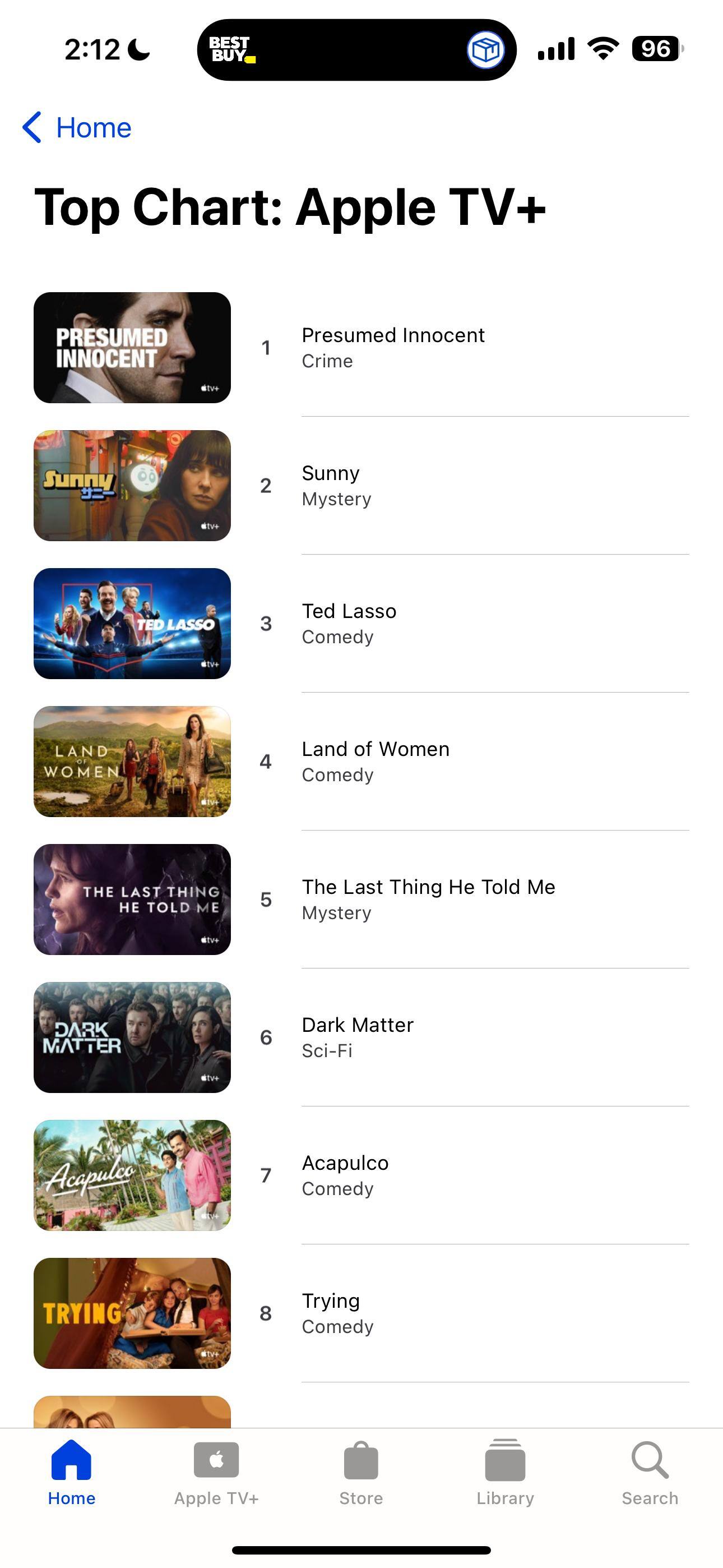This screenshot has width=723, height=1568.
Task: Open The Last Thing He Told Me
Action: coord(428,899)
